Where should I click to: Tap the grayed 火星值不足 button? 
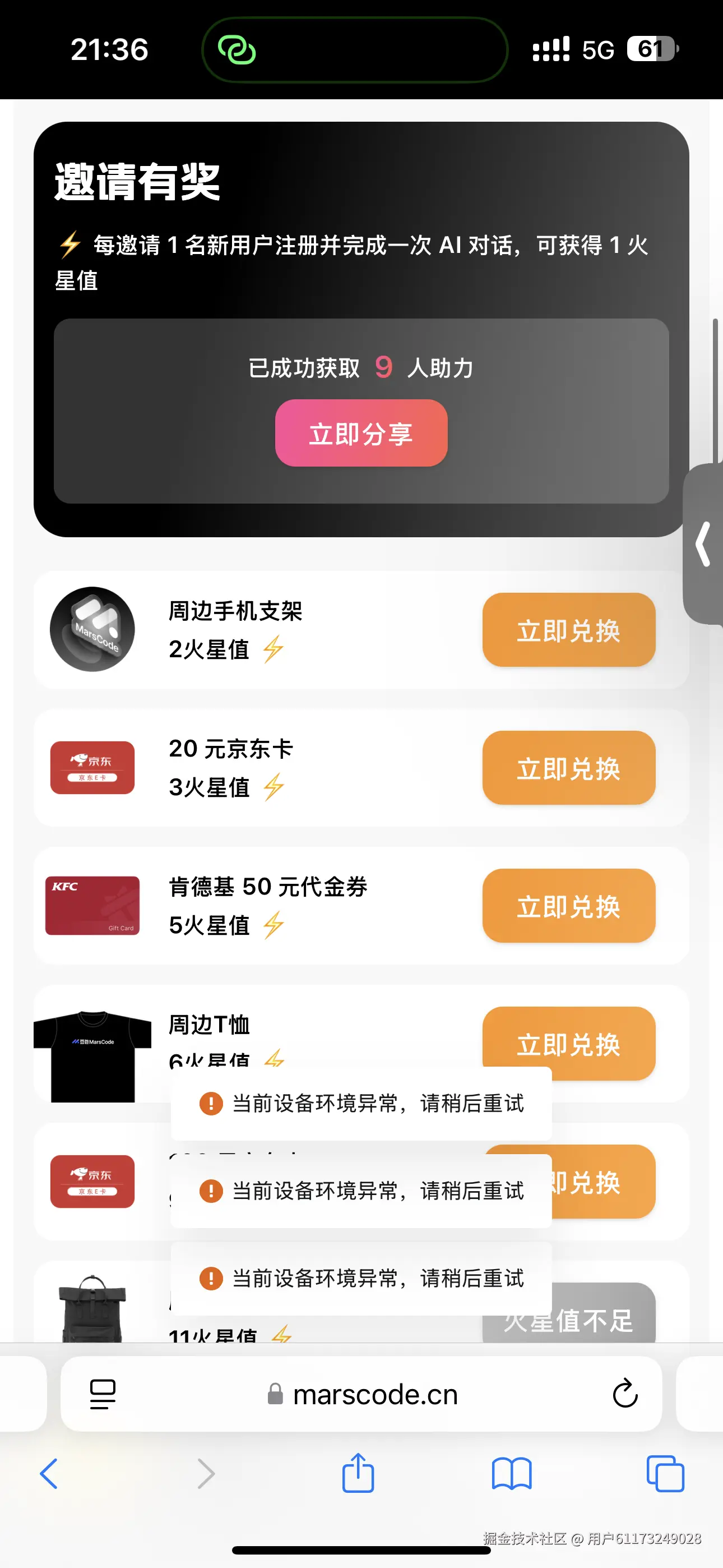click(568, 1320)
